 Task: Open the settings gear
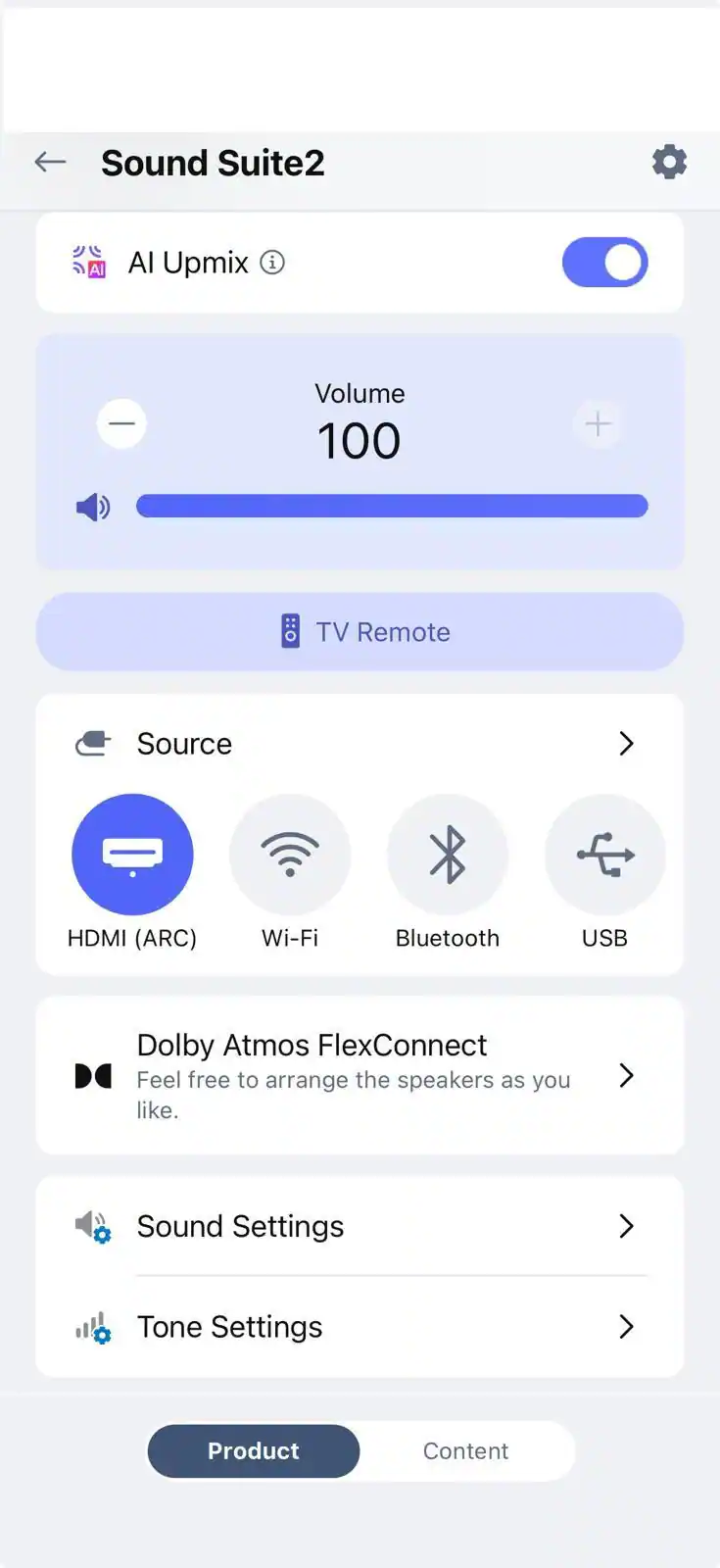(x=669, y=162)
